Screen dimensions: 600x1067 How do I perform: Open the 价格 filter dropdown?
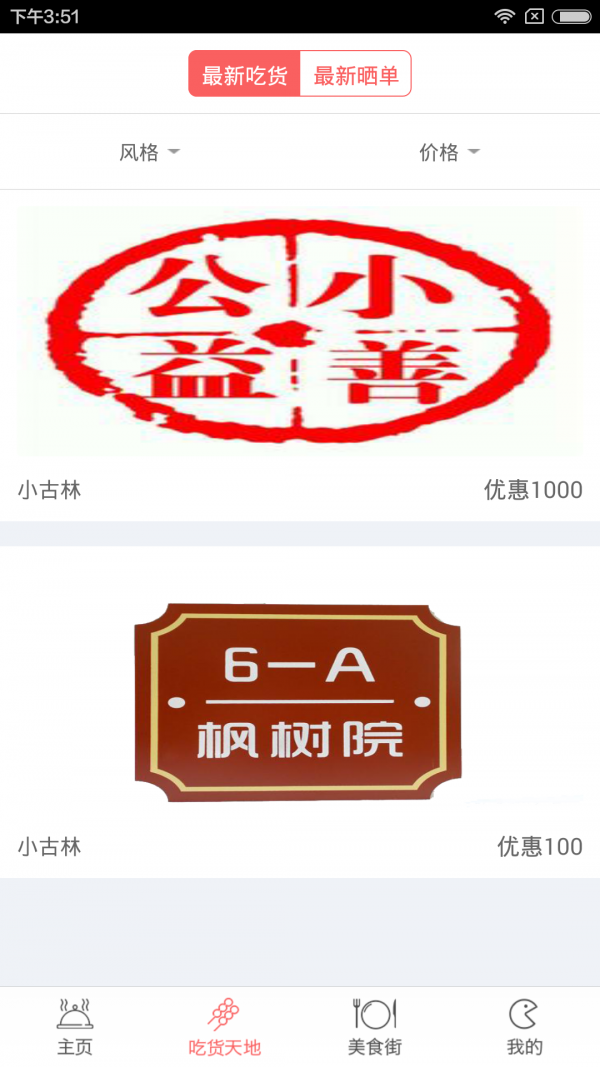(x=449, y=152)
